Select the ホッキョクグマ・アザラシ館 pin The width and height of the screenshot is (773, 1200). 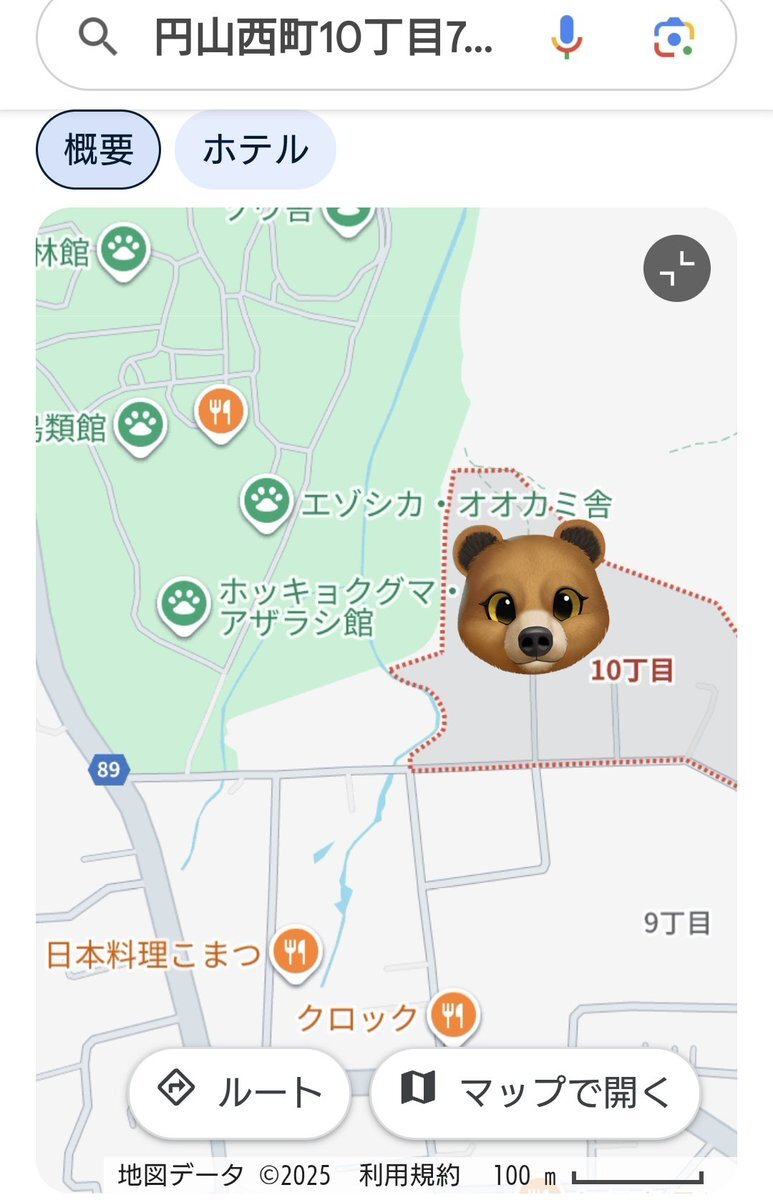[x=184, y=601]
